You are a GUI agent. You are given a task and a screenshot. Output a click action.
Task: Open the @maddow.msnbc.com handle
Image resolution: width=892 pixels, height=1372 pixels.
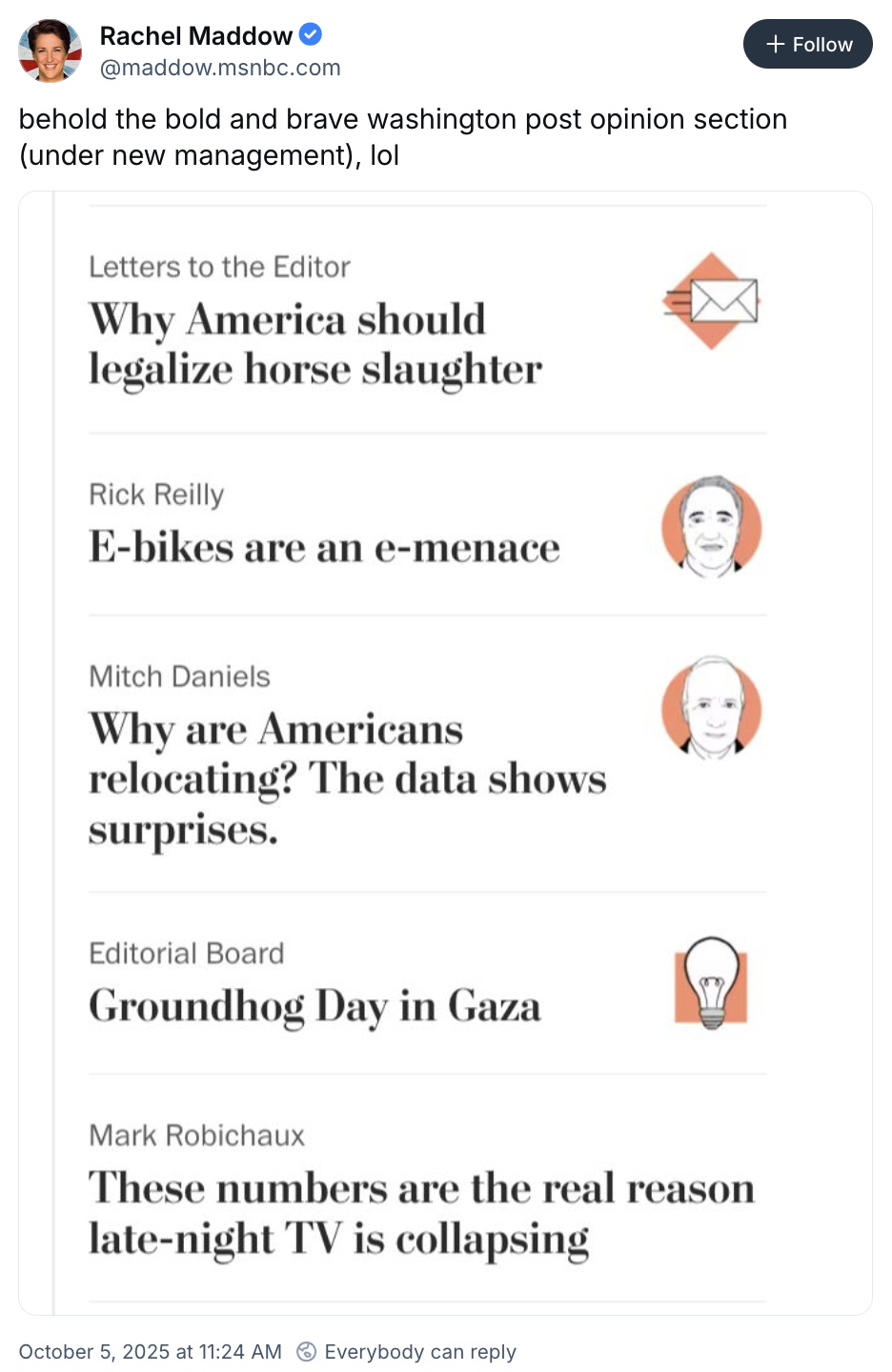(220, 68)
